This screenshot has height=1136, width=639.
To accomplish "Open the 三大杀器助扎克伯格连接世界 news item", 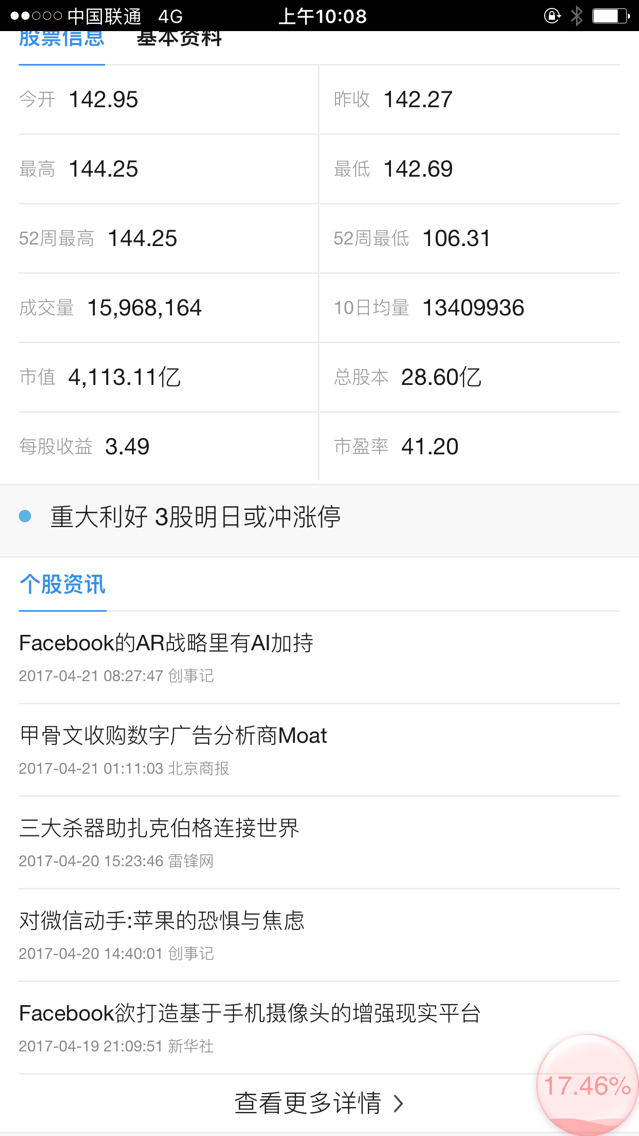I will coord(159,828).
